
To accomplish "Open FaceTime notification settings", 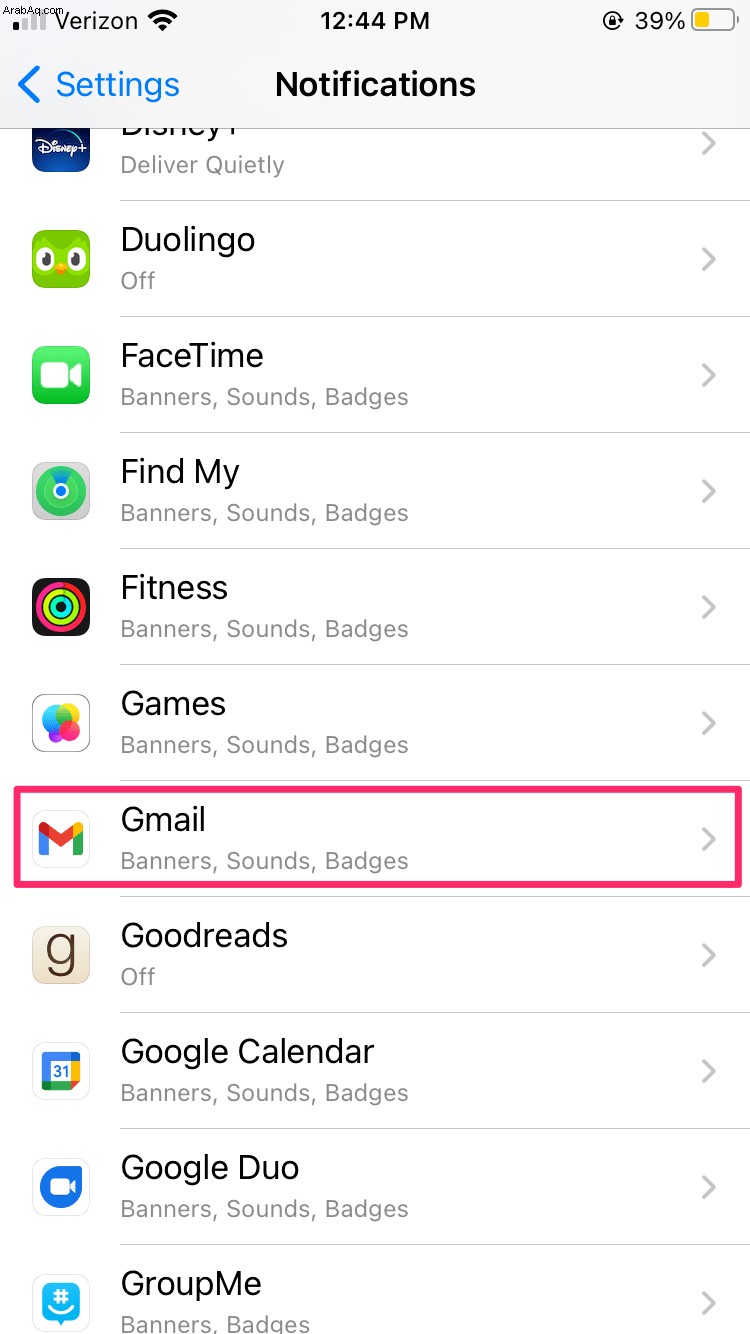I will (x=375, y=375).
